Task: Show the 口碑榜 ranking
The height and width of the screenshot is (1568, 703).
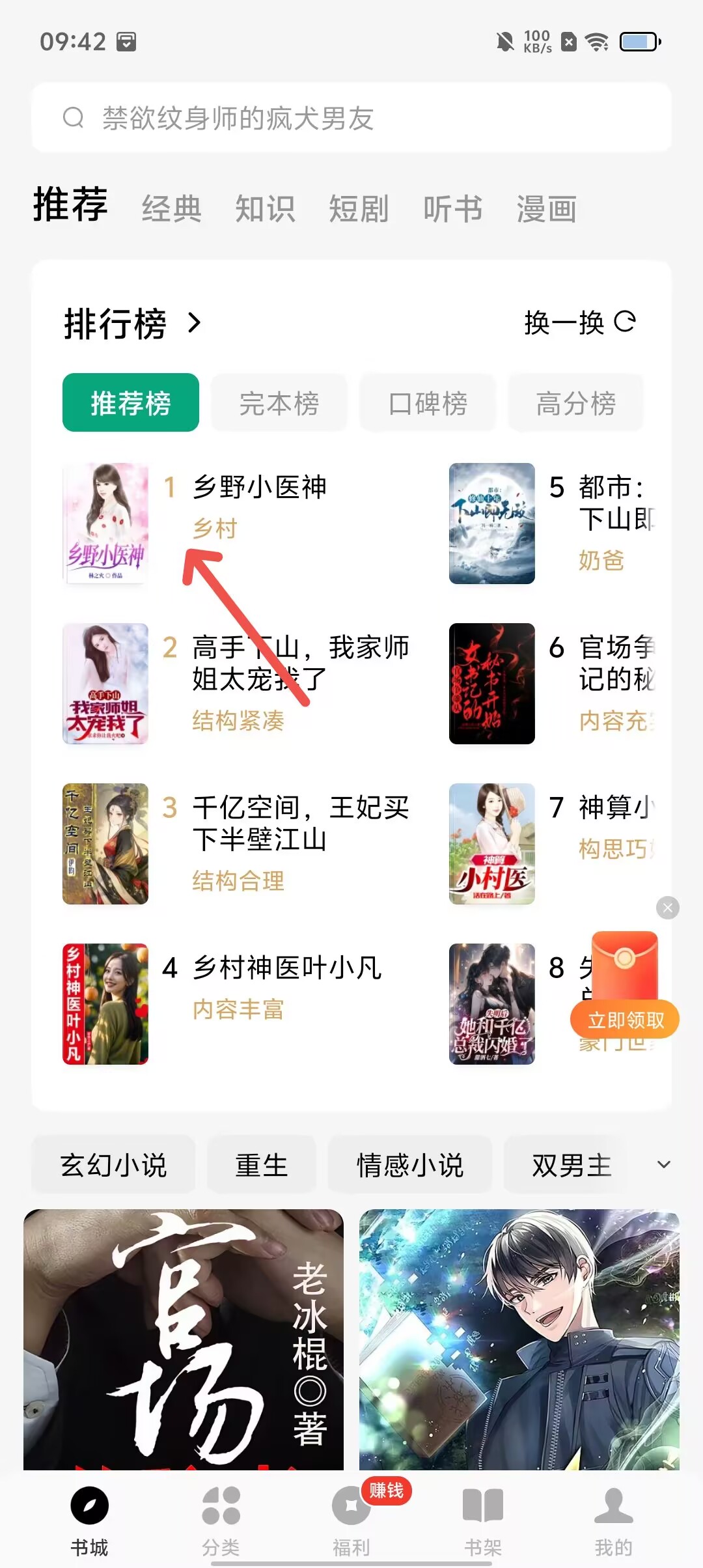Action: pos(428,403)
